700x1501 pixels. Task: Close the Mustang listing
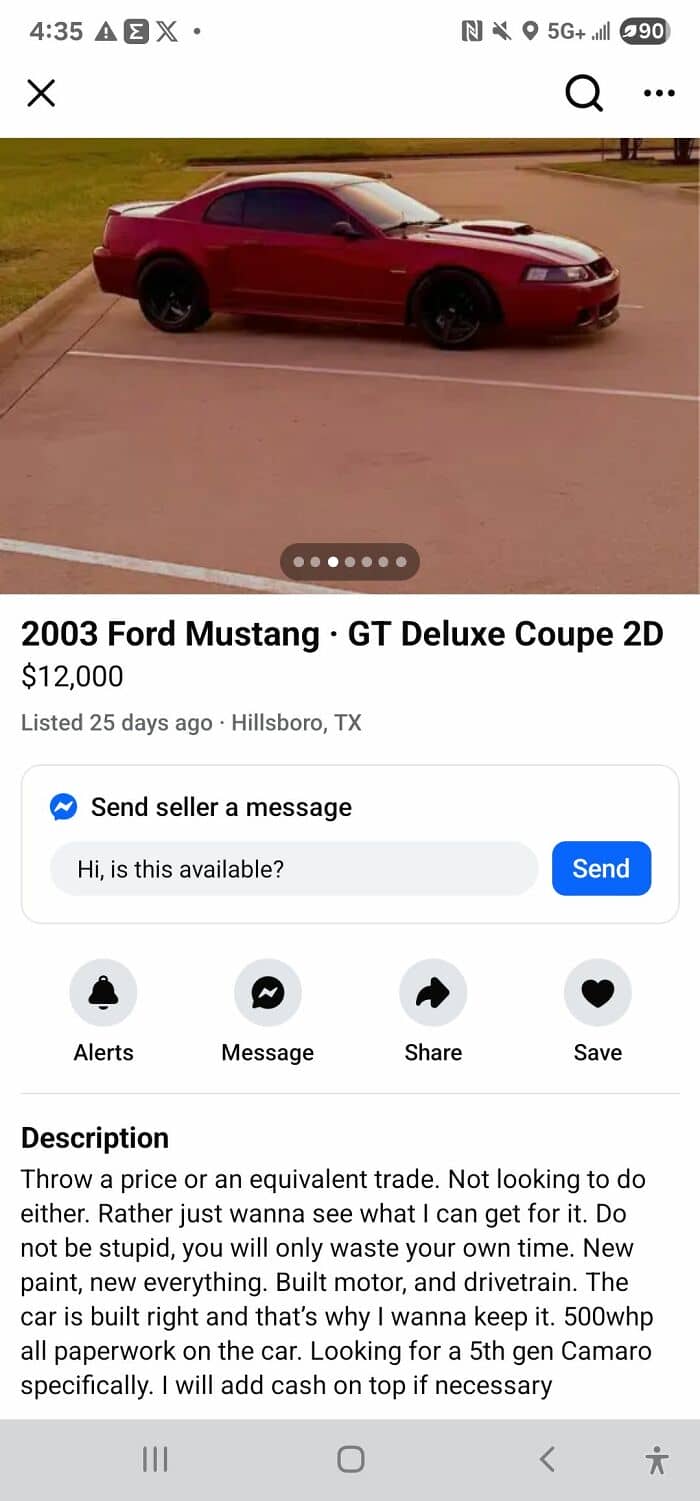41,94
